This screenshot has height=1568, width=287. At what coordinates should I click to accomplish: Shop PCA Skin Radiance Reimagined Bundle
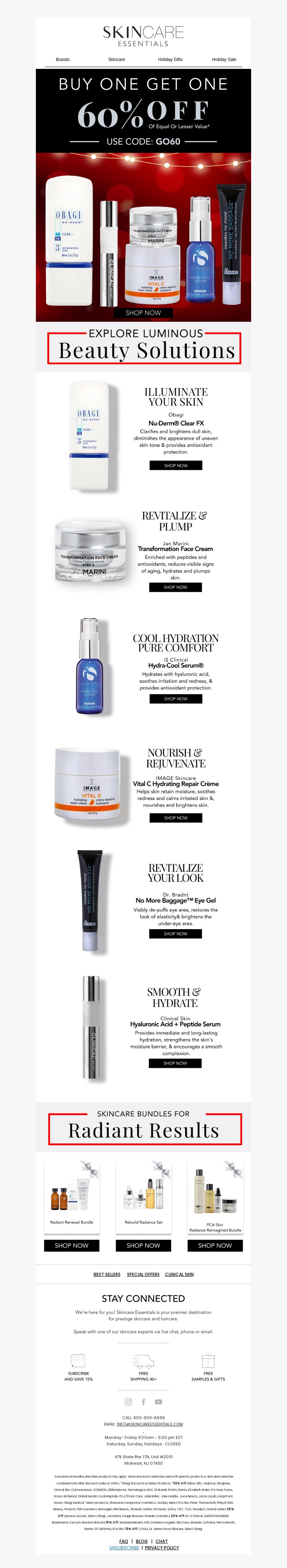click(x=215, y=1246)
